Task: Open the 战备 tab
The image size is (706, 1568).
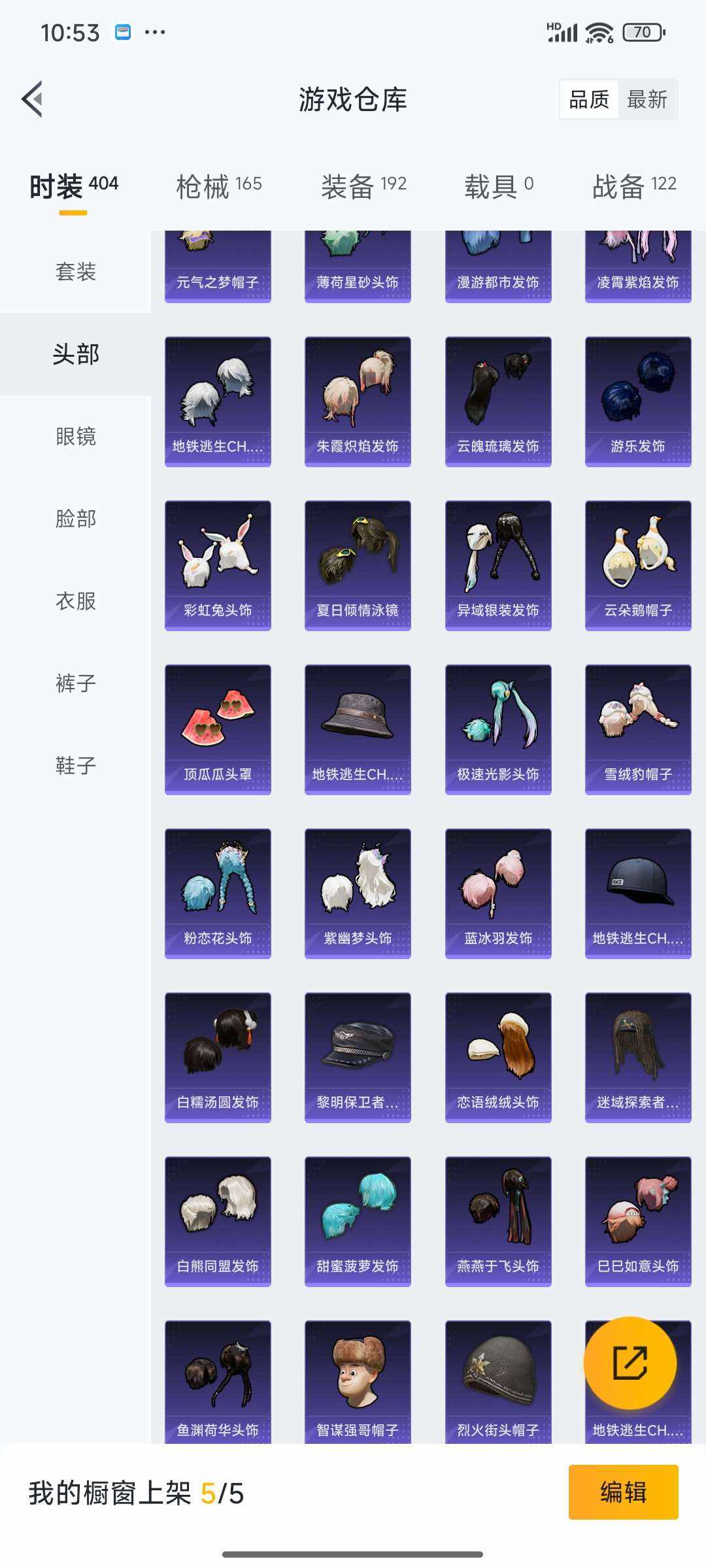Action: [631, 186]
